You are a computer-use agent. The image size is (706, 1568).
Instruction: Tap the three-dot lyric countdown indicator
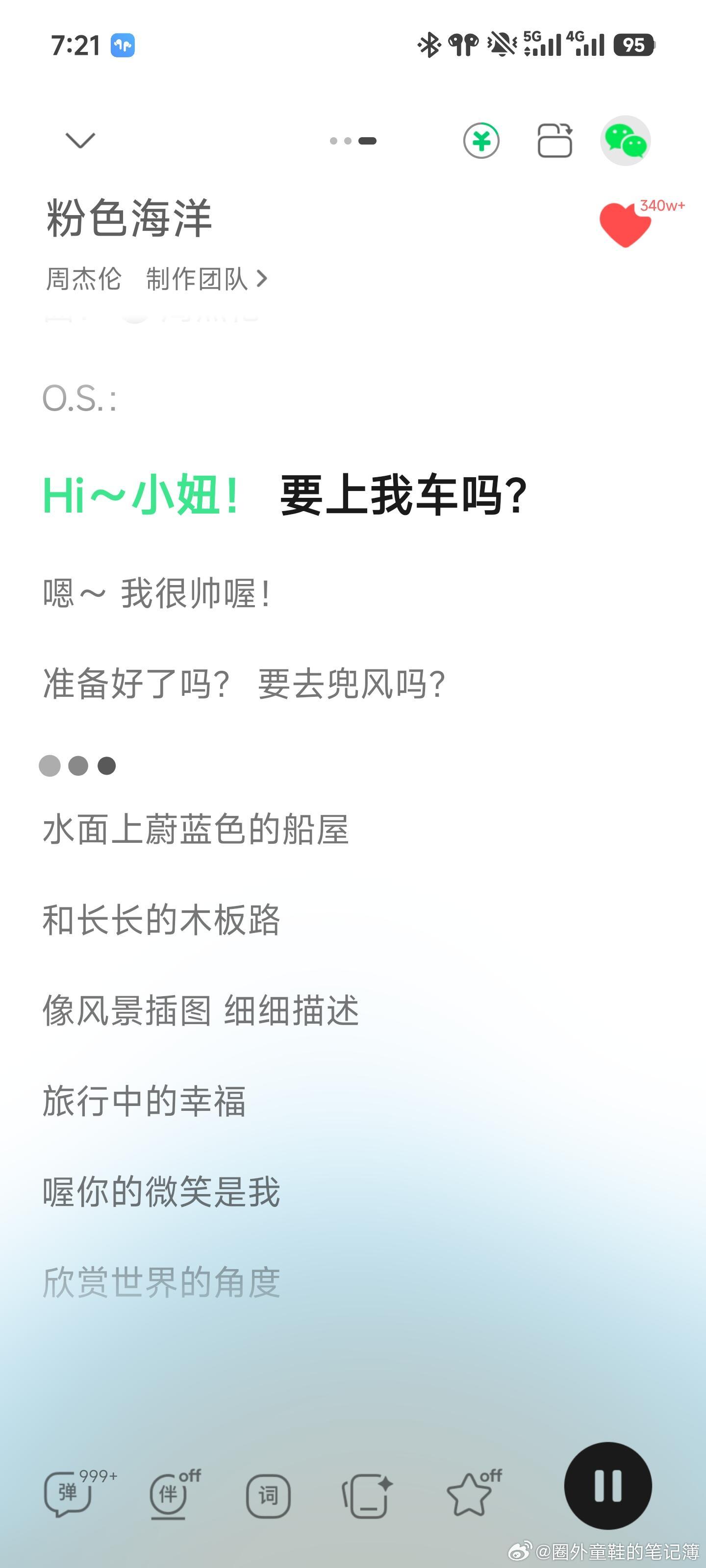coord(77,767)
